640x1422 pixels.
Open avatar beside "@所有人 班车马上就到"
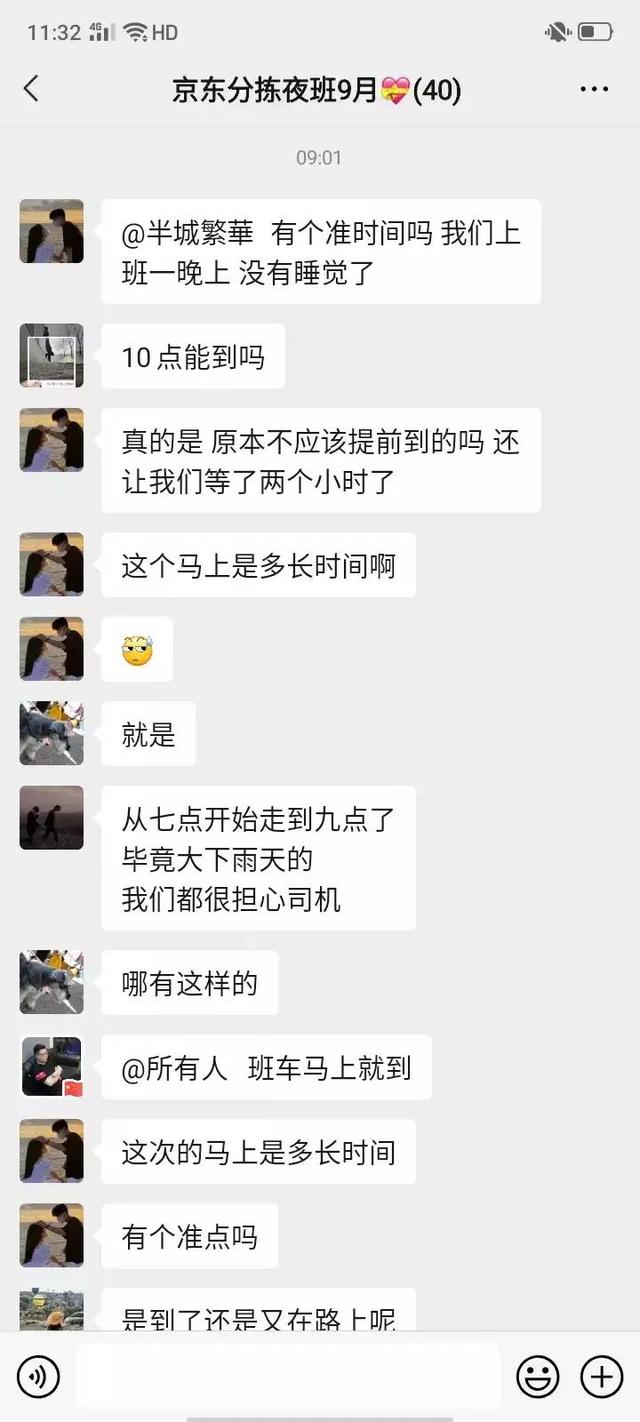pos(51,1067)
